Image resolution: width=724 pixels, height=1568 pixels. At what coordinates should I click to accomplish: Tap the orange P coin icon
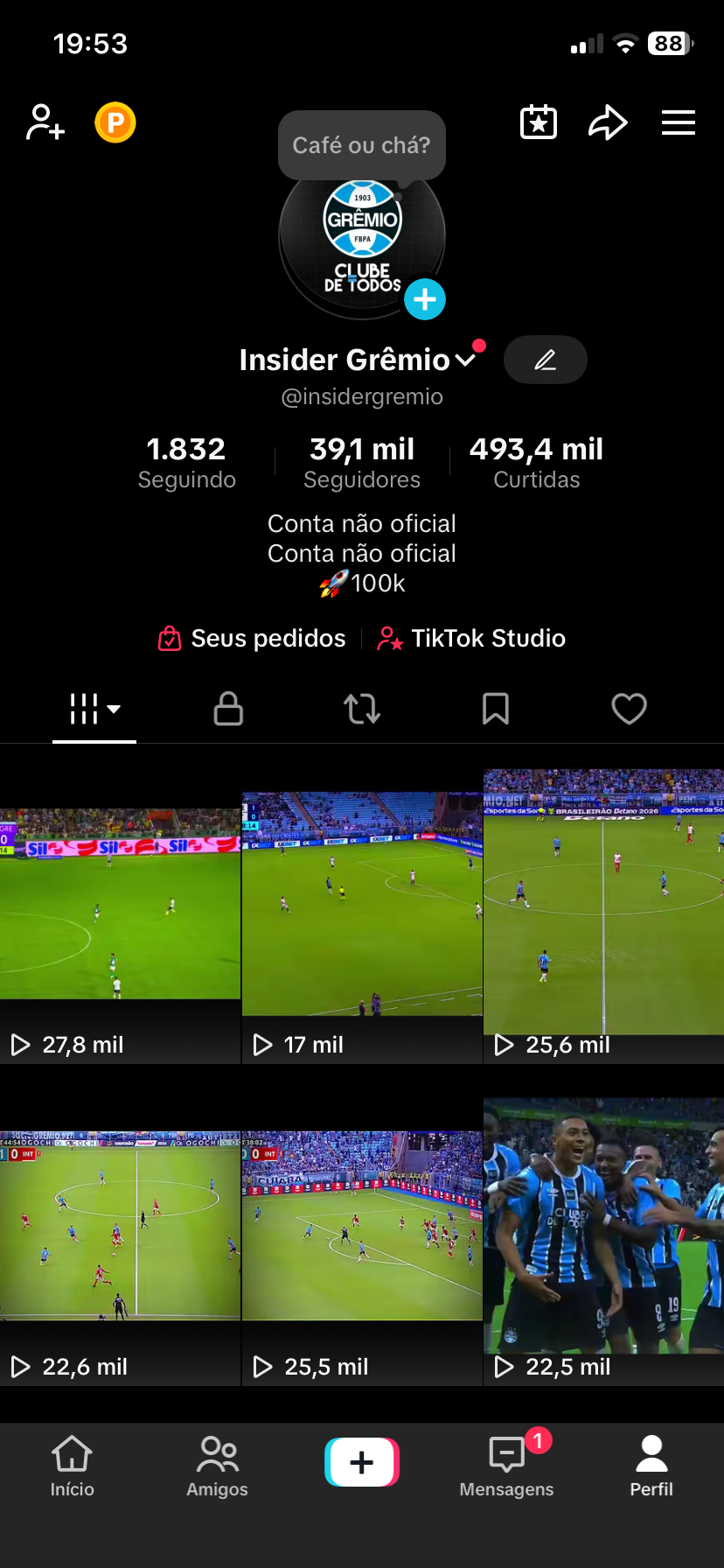click(x=115, y=122)
